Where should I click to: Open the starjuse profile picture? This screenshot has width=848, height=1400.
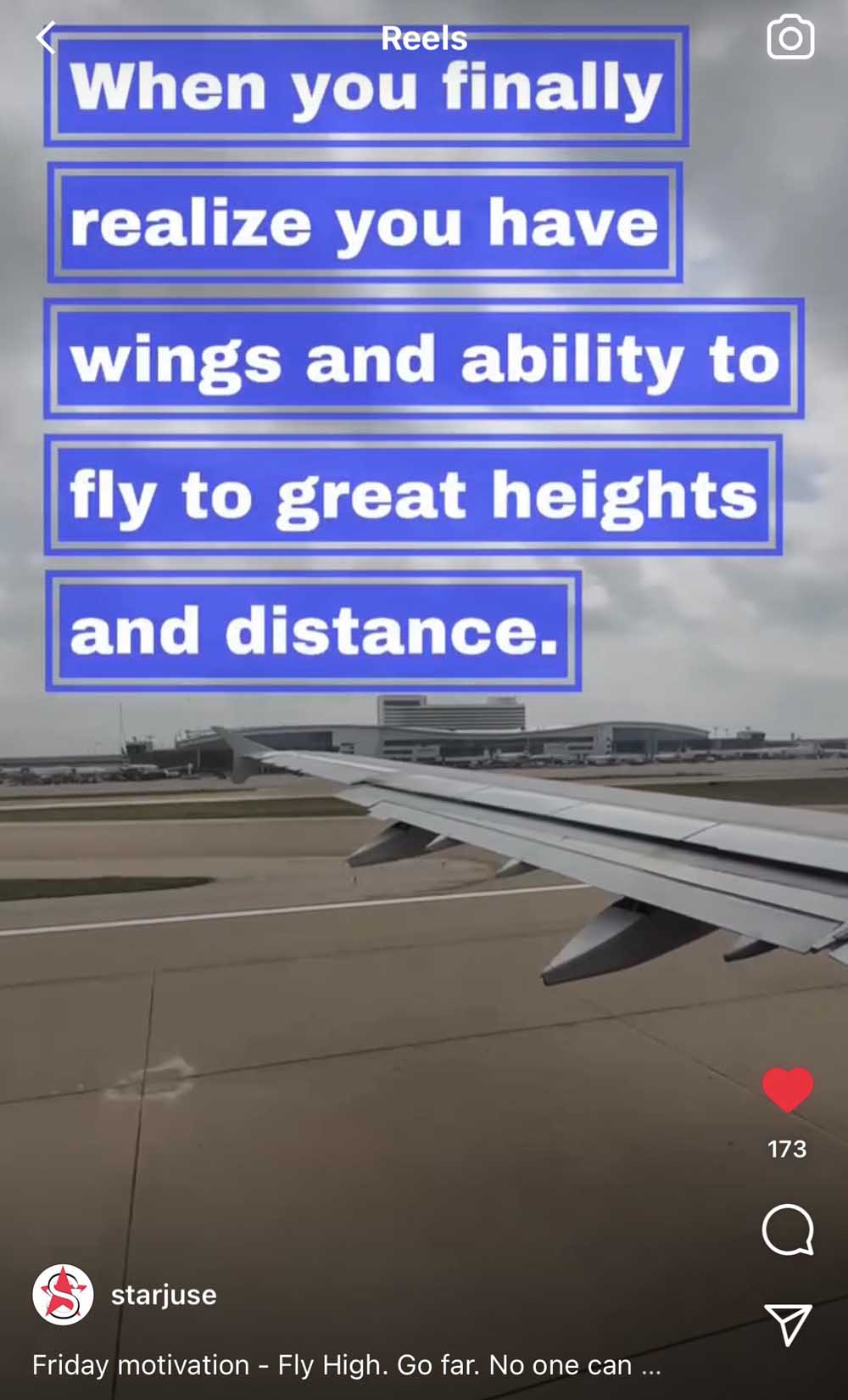click(x=63, y=1295)
